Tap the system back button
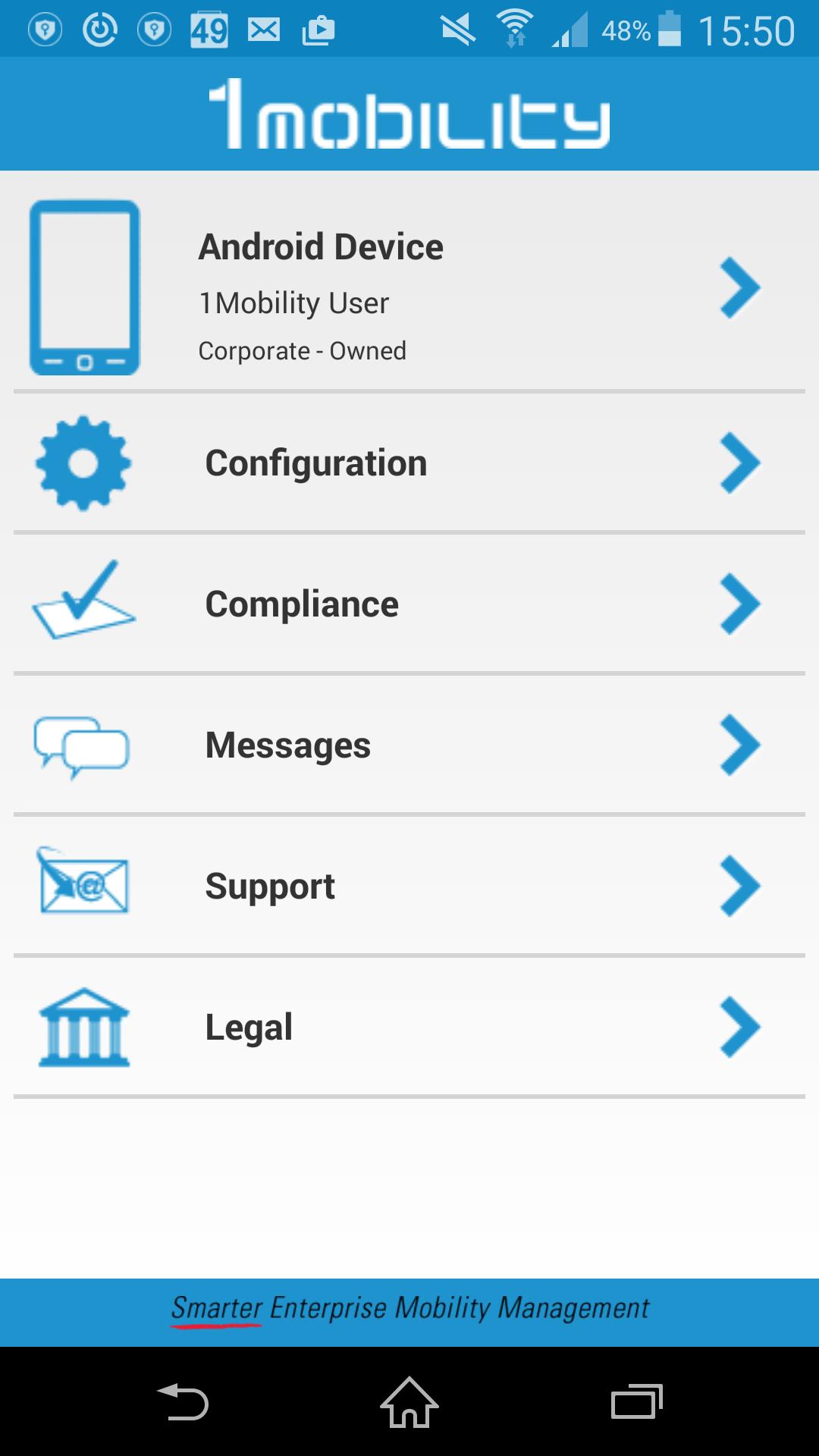 pos(182,1402)
